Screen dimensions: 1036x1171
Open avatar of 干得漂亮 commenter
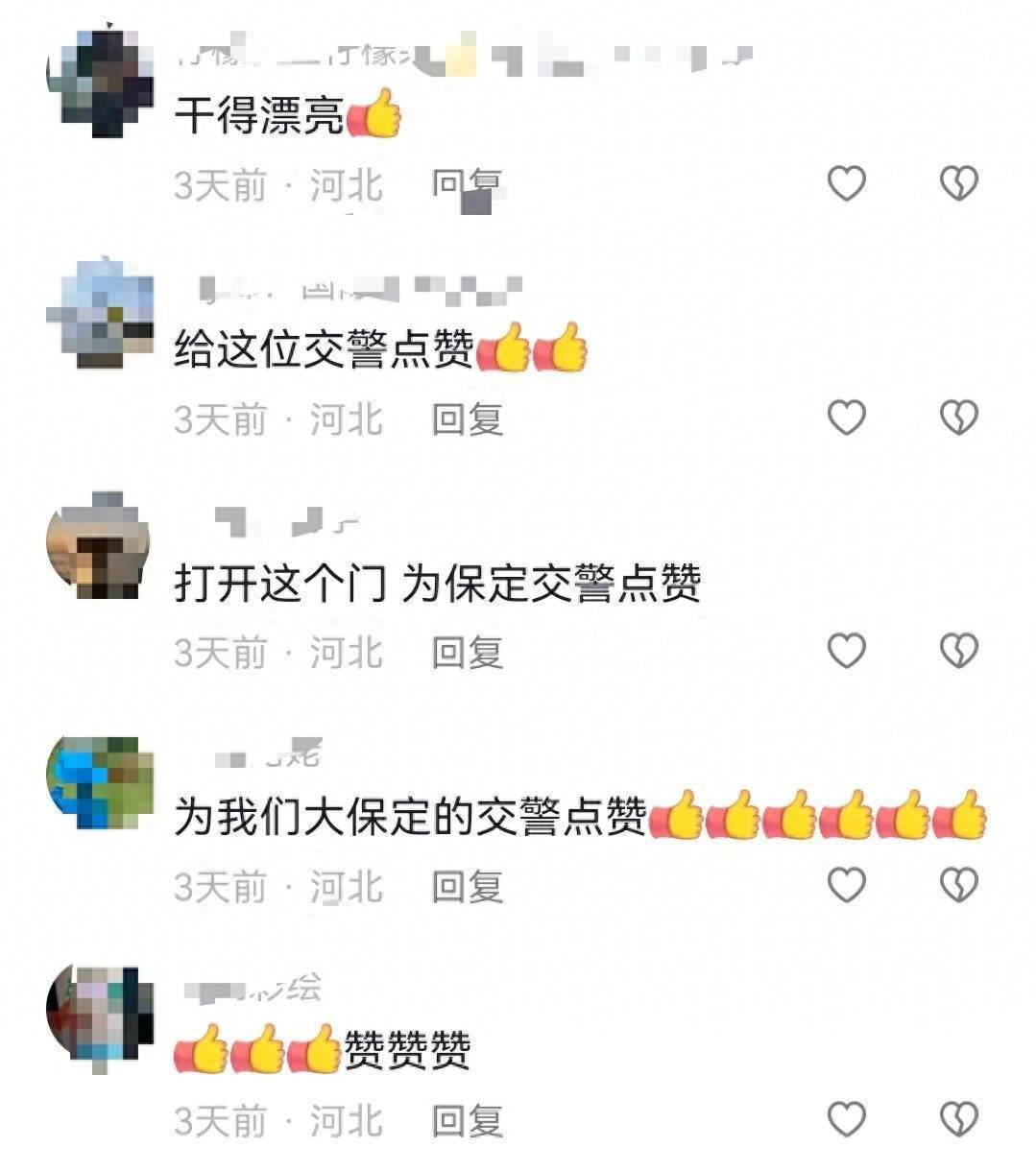pos(100,83)
